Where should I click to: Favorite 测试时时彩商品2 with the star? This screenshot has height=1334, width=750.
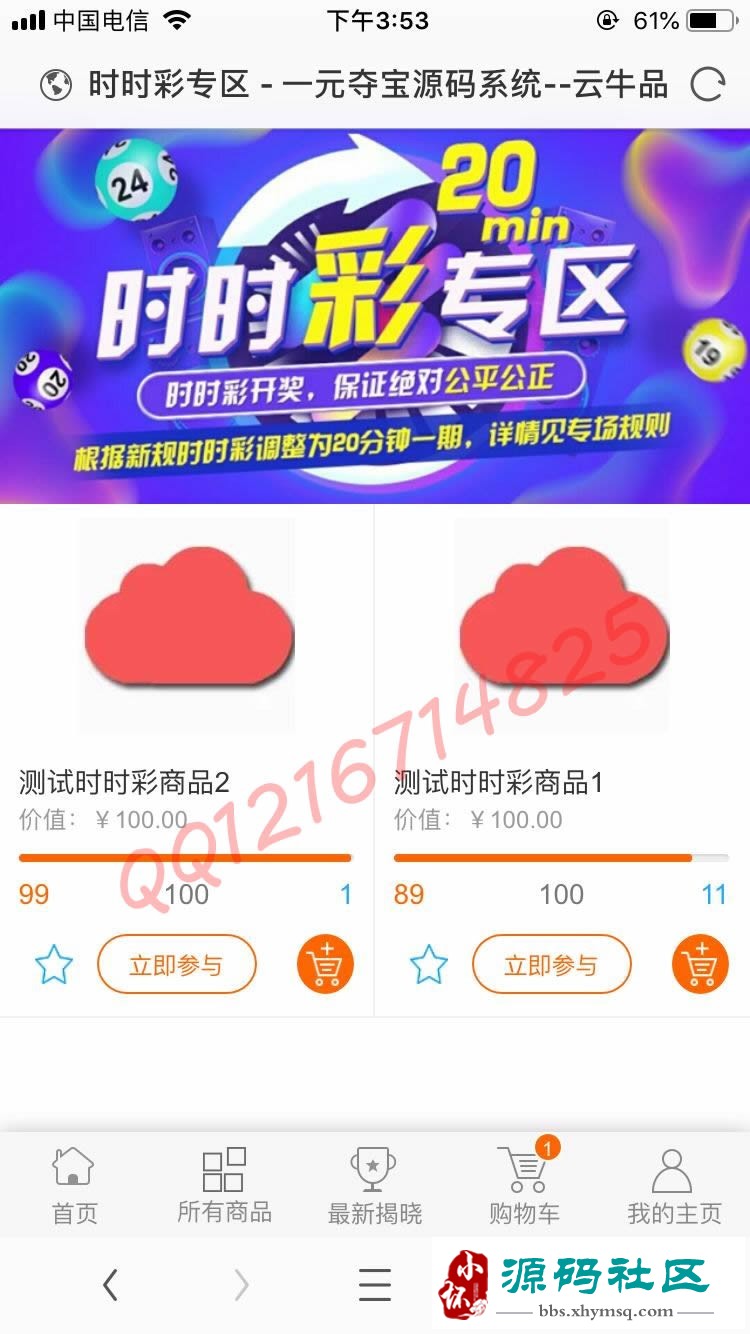(54, 965)
